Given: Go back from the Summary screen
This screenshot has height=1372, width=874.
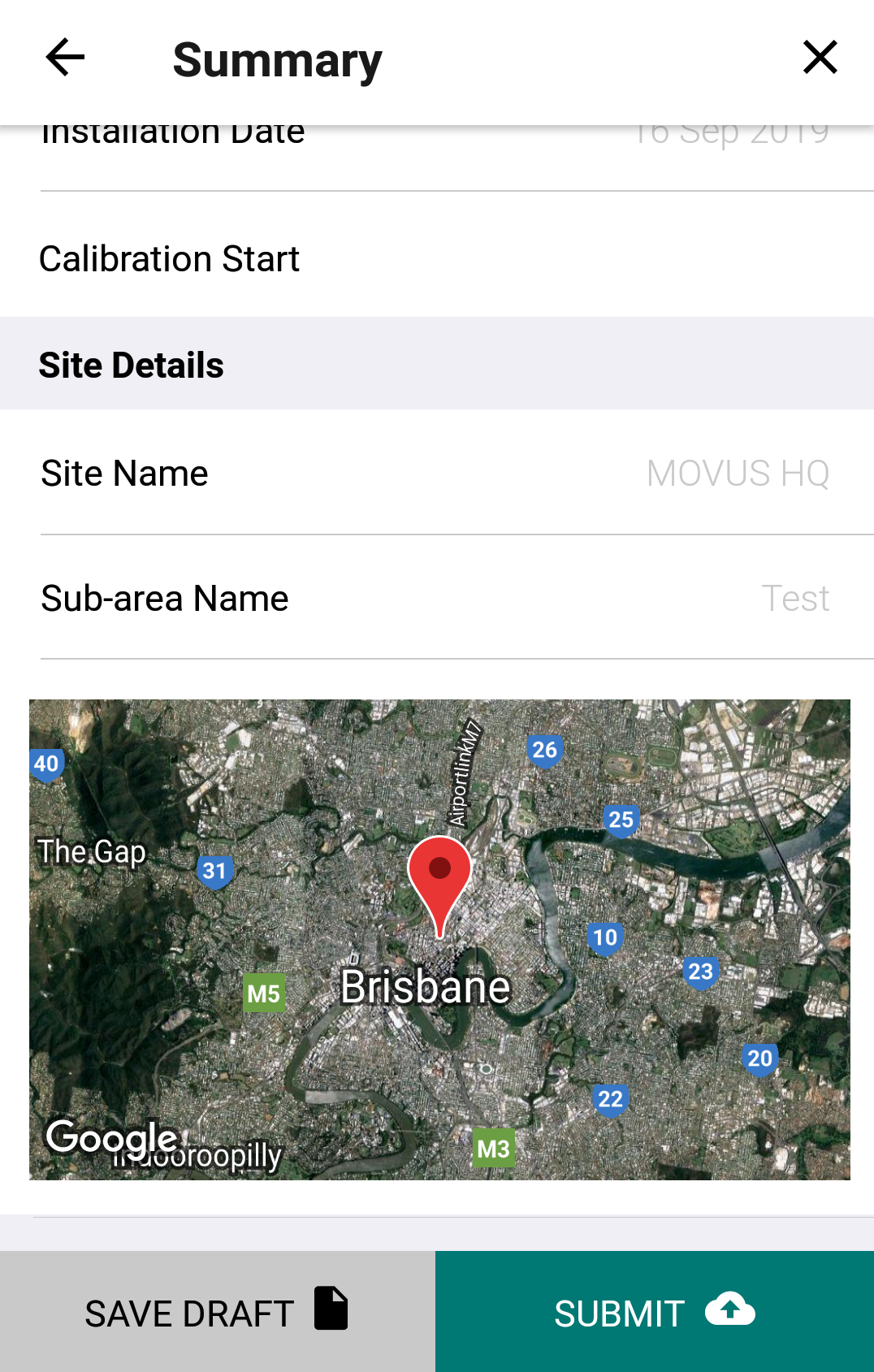Looking at the screenshot, I should point(65,58).
